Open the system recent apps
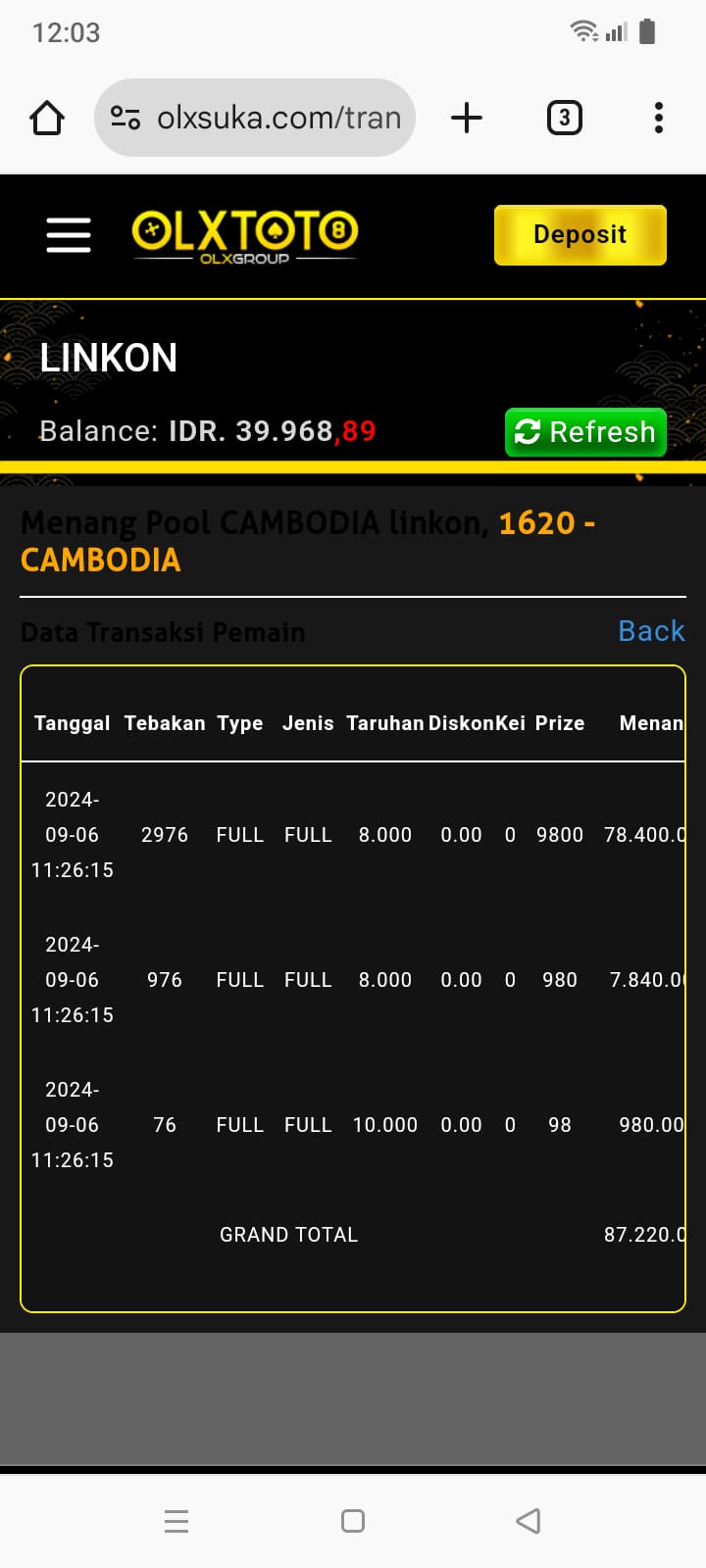Viewport: 706px width, 1568px height. point(176,1521)
